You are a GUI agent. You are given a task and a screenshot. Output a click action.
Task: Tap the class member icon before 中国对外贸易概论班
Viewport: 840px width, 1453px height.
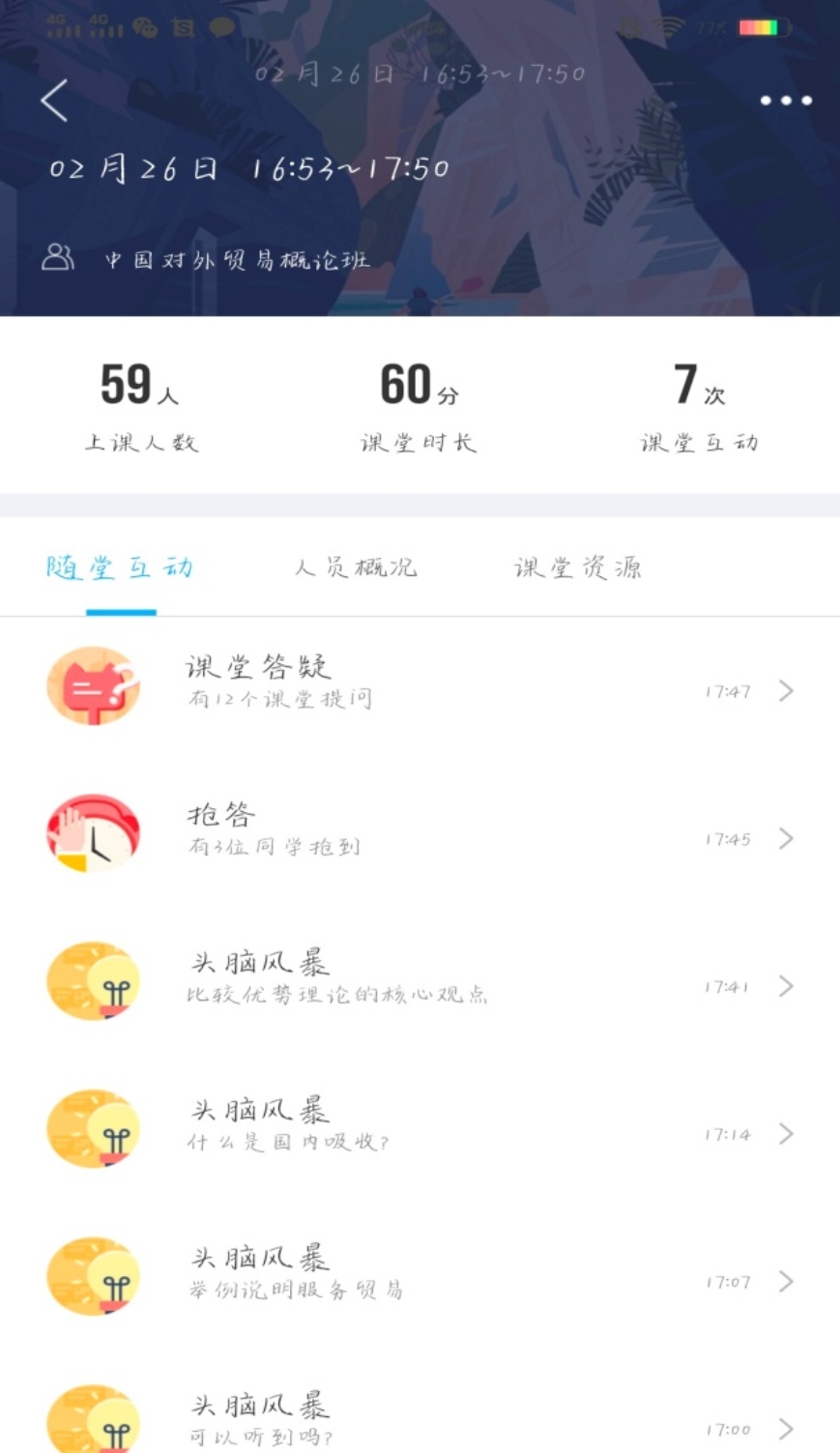[x=56, y=257]
